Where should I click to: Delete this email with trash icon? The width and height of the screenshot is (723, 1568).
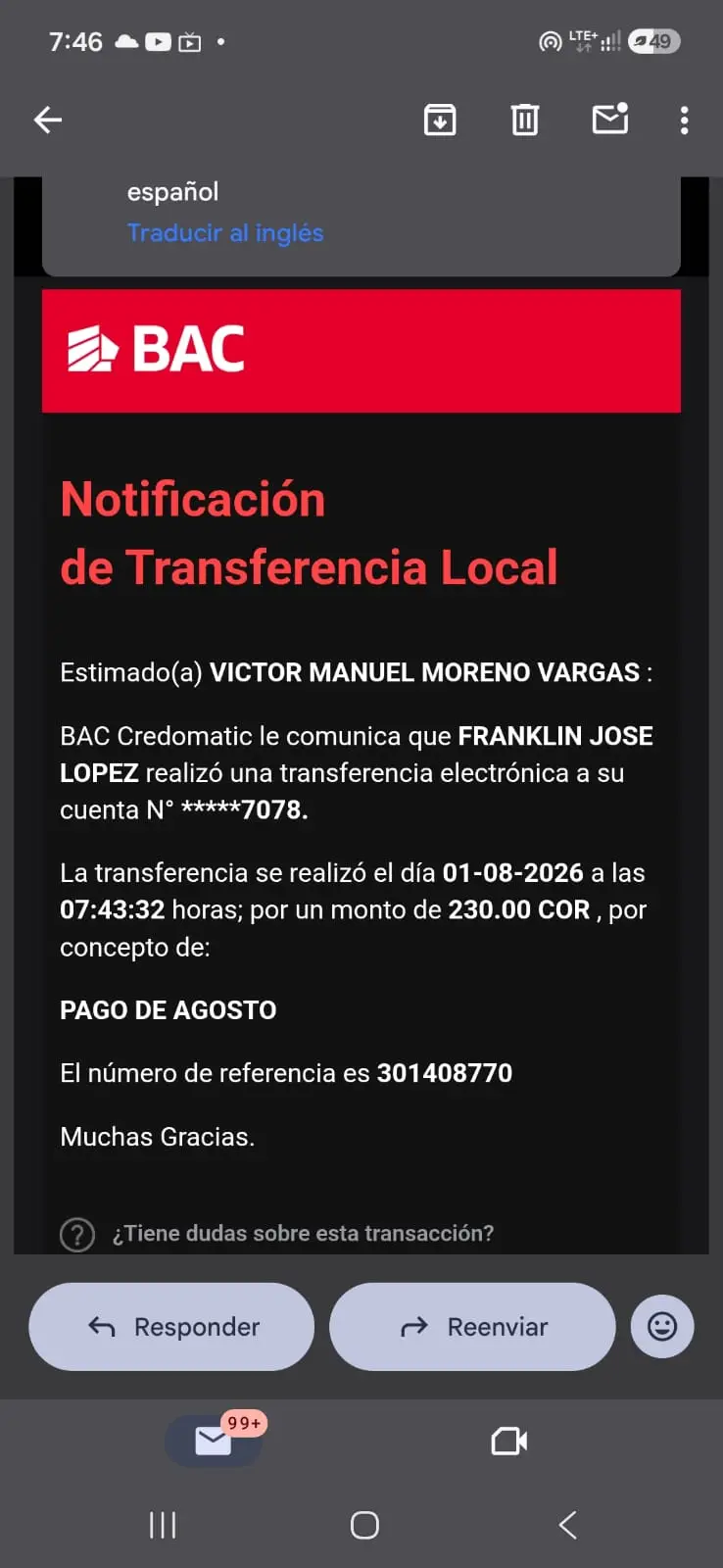click(525, 121)
